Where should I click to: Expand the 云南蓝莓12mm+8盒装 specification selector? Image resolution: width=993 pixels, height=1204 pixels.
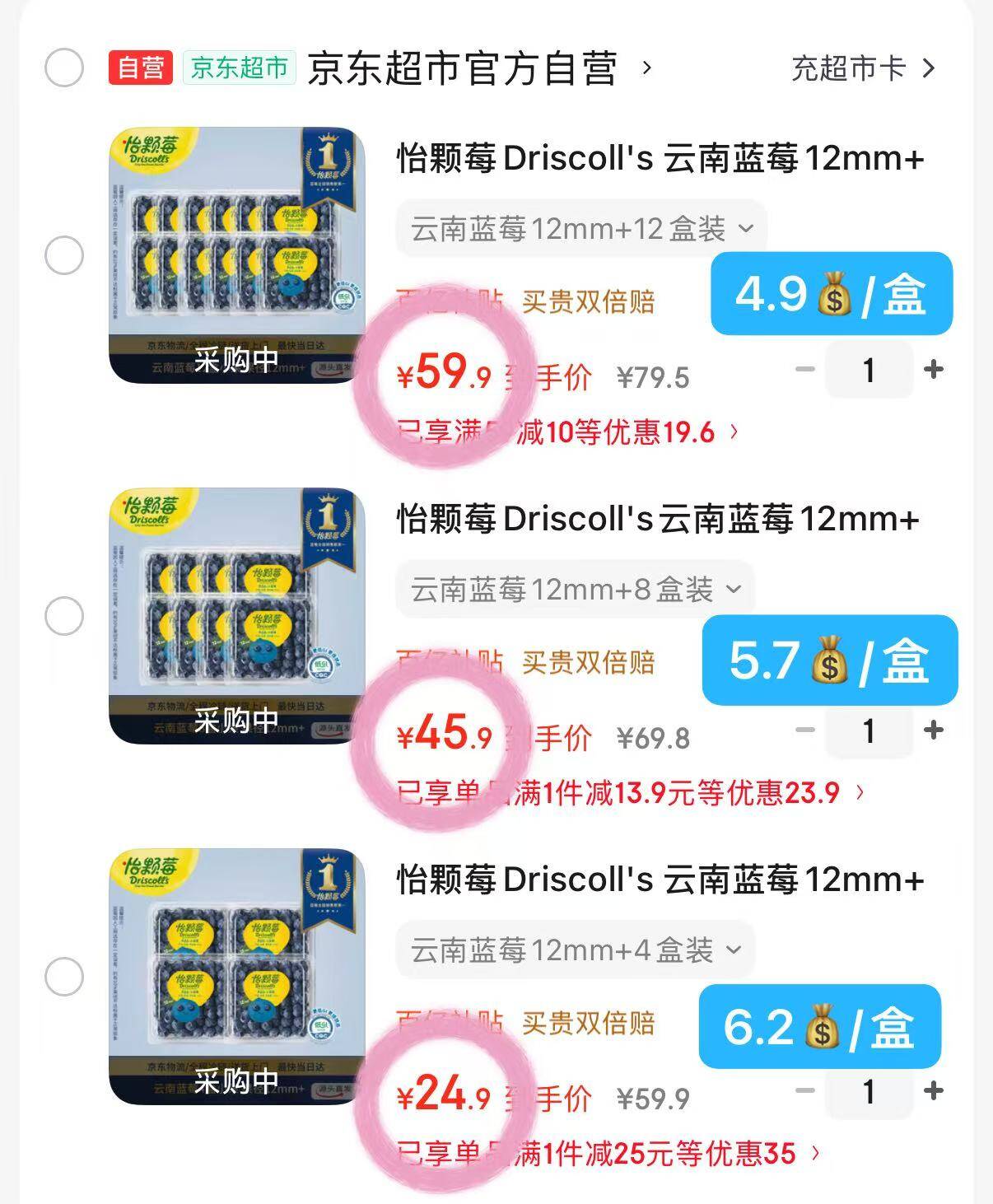tap(573, 588)
